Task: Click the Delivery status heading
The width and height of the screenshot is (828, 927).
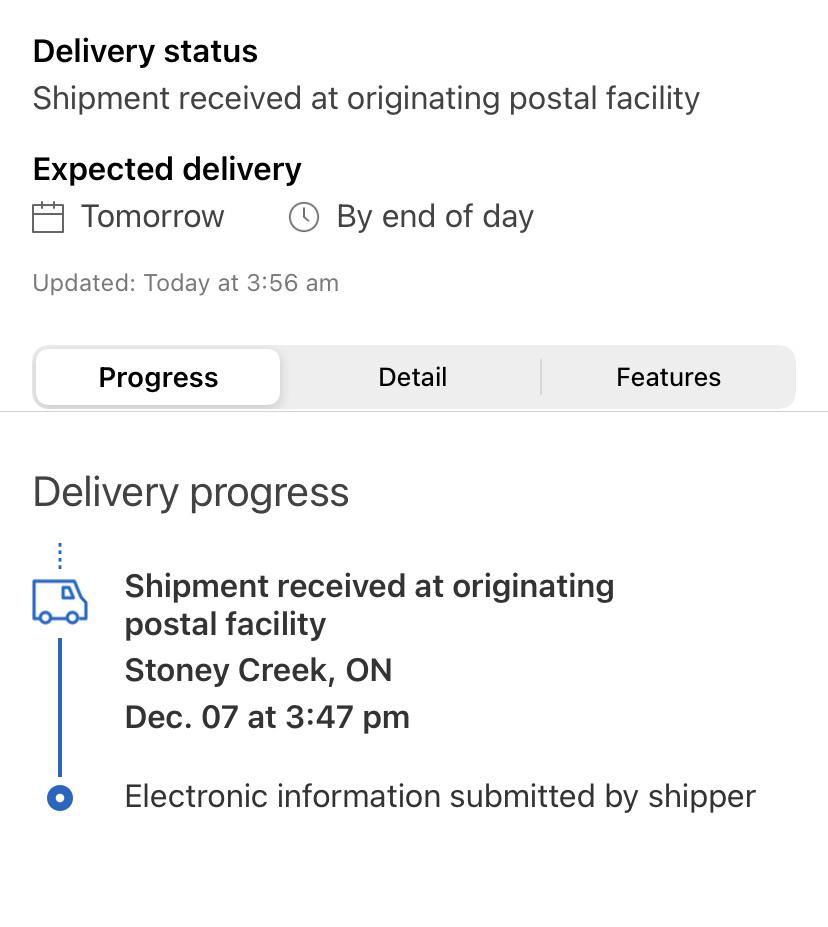Action: [144, 51]
